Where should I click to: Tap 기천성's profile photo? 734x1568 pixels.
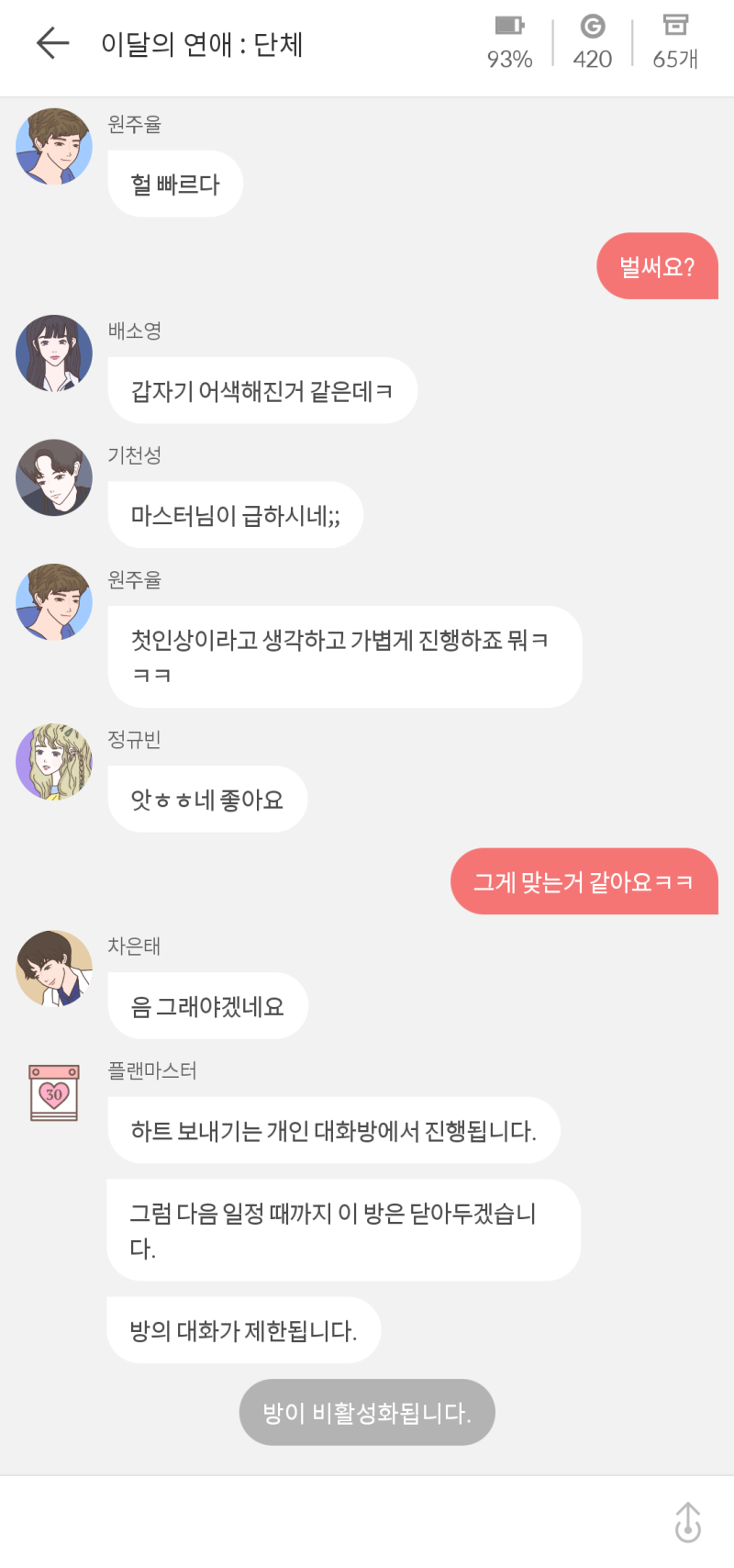53,477
